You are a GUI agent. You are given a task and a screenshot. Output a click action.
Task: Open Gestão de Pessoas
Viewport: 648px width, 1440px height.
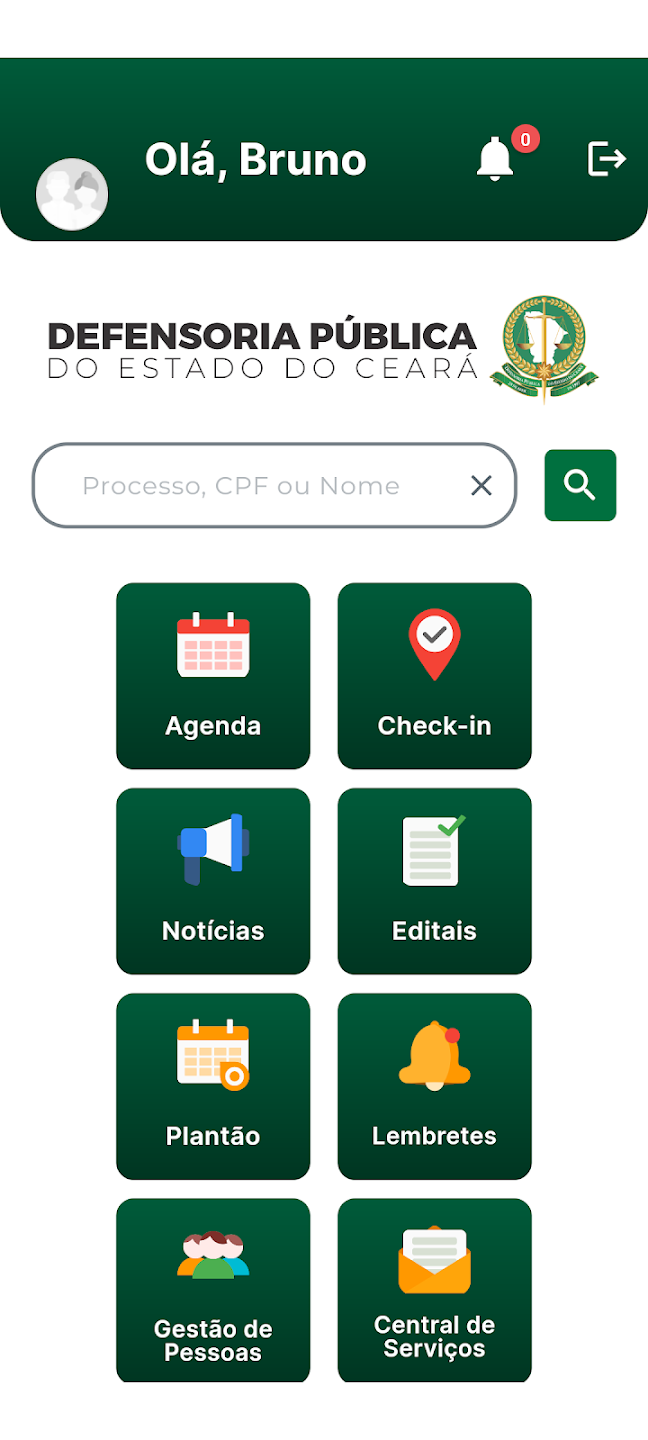pyautogui.click(x=213, y=1290)
